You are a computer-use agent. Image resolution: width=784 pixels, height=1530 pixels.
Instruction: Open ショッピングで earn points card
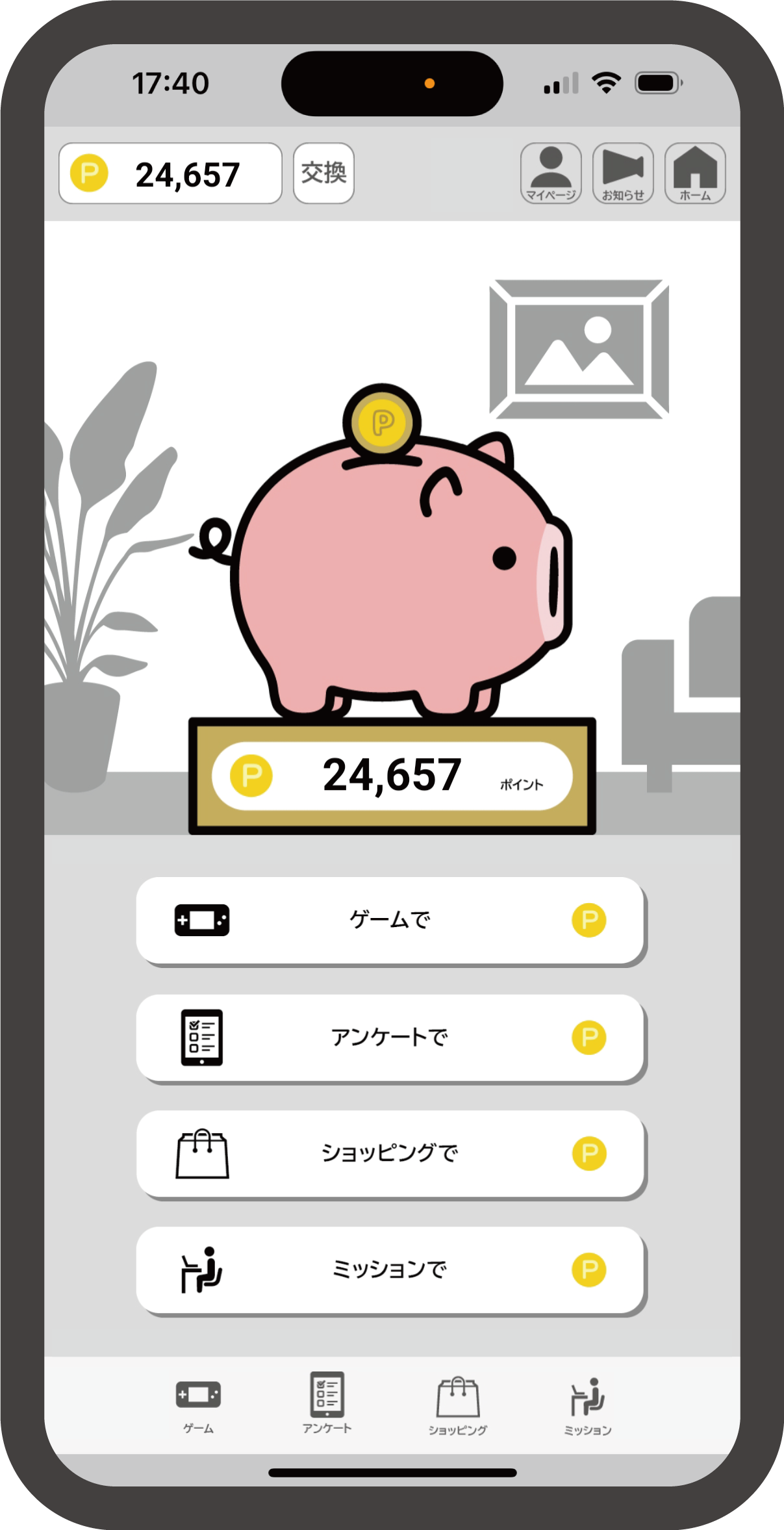[x=390, y=1153]
